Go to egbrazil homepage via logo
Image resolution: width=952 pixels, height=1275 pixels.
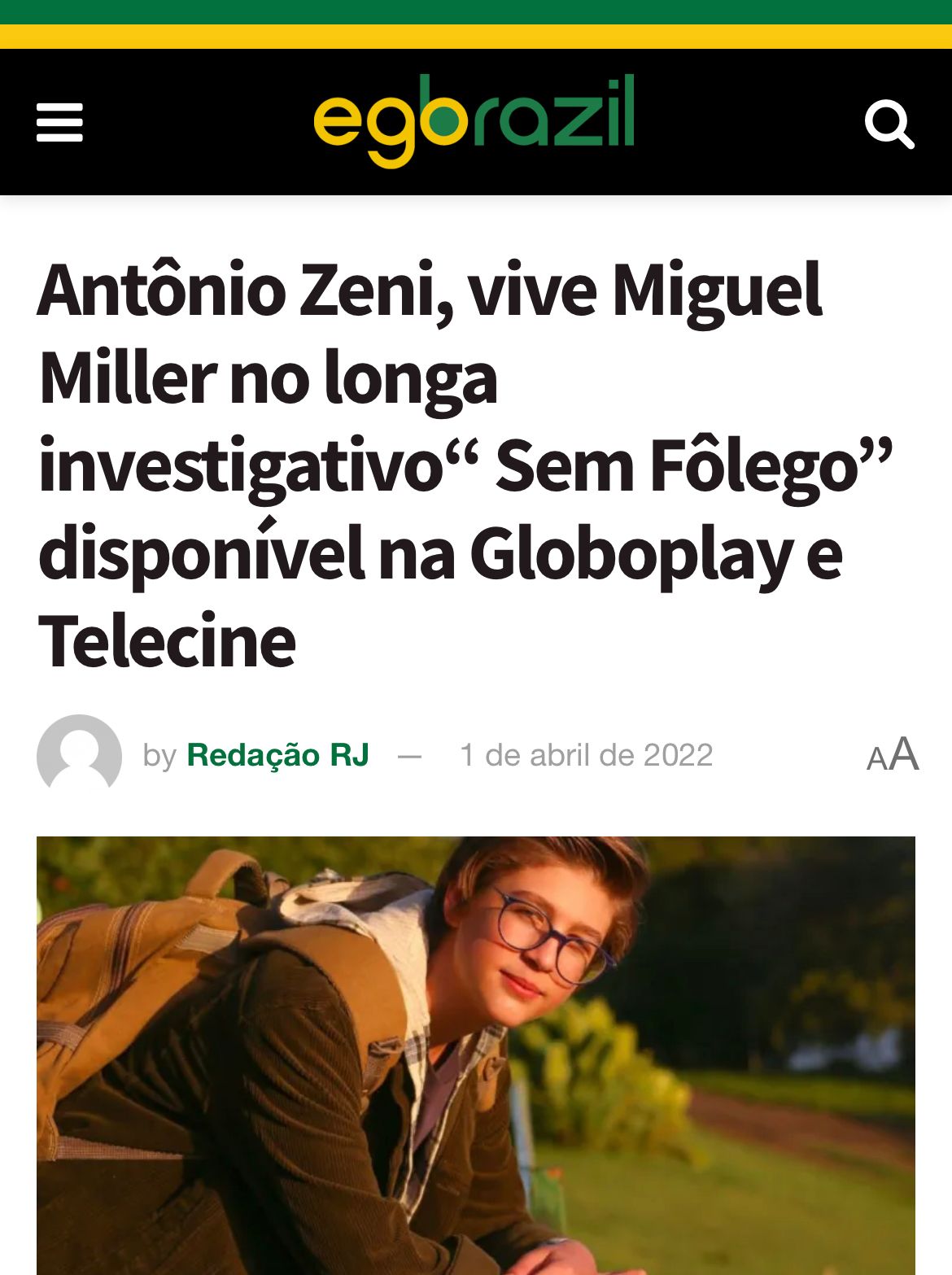(474, 120)
